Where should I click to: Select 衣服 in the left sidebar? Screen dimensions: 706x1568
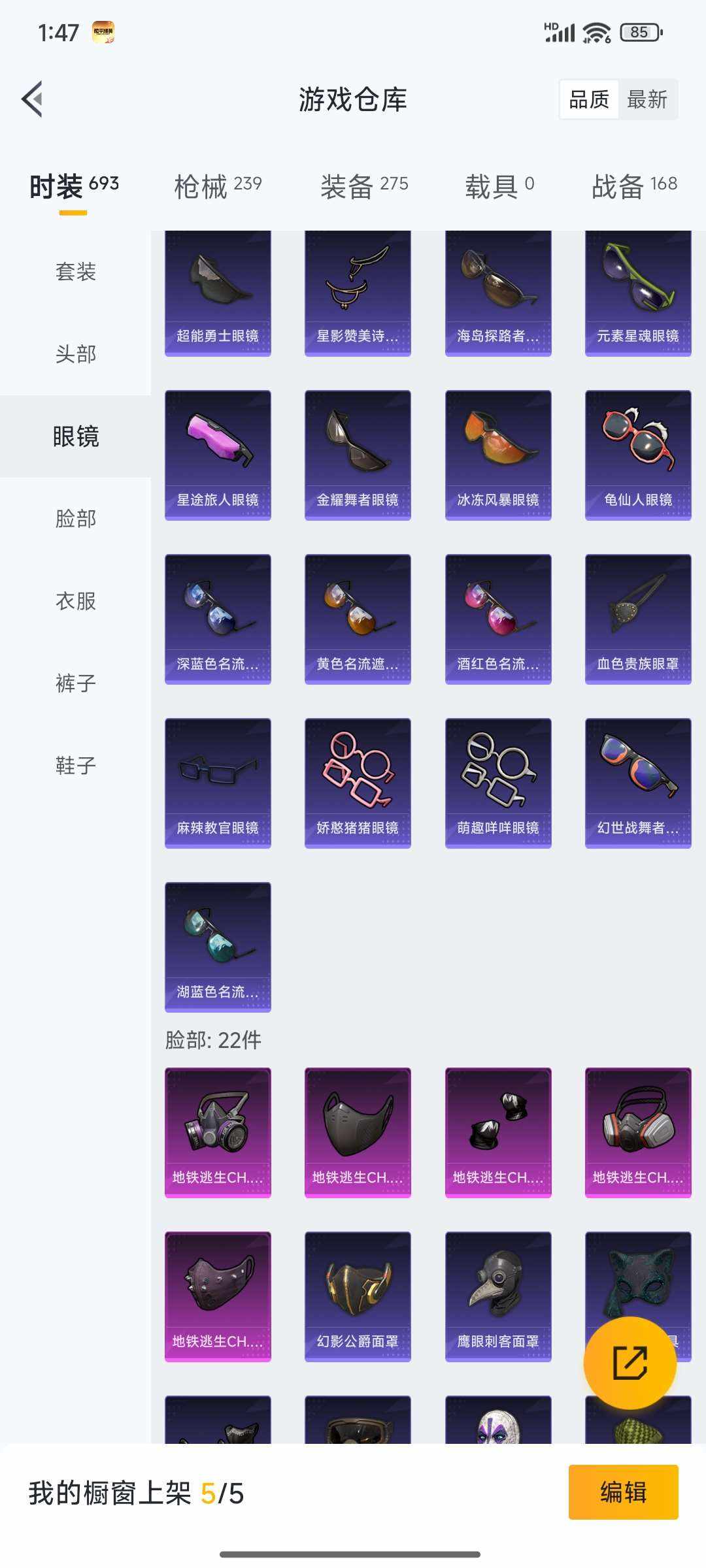coord(74,601)
